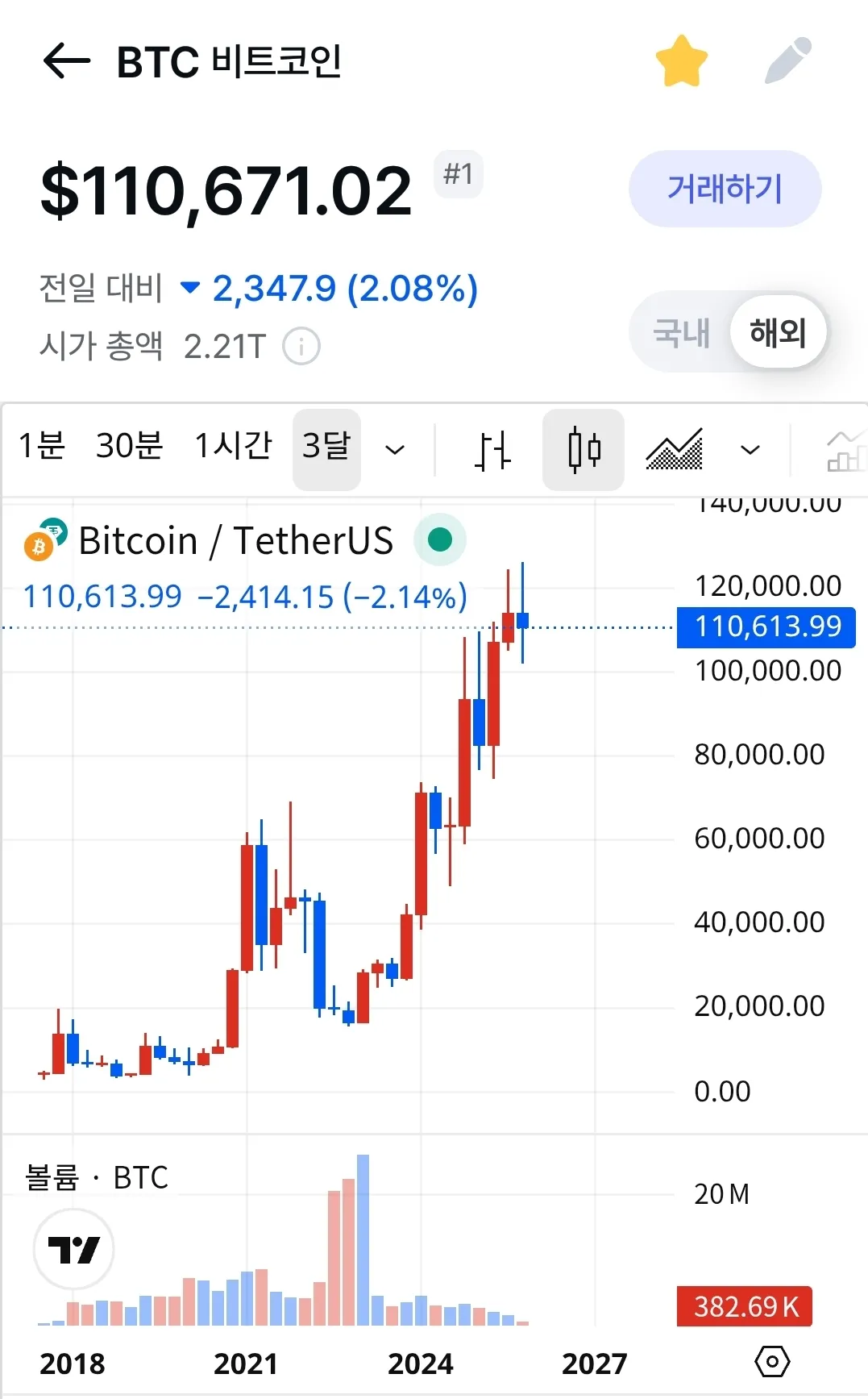Open market cap info icon
The width and height of the screenshot is (868, 1399).
point(301,347)
